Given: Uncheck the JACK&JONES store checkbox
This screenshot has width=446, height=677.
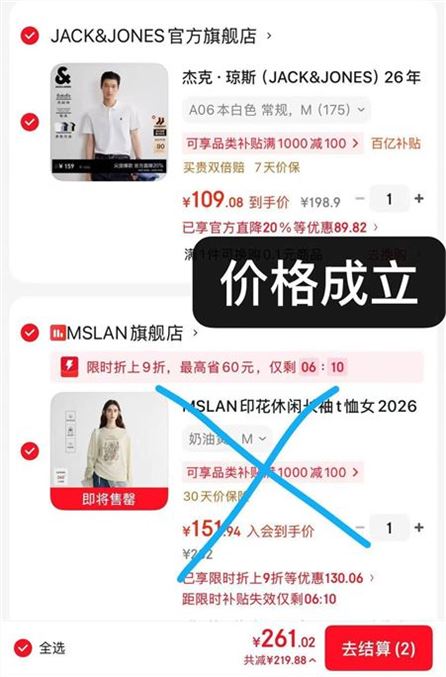Looking at the screenshot, I should (x=30, y=36).
